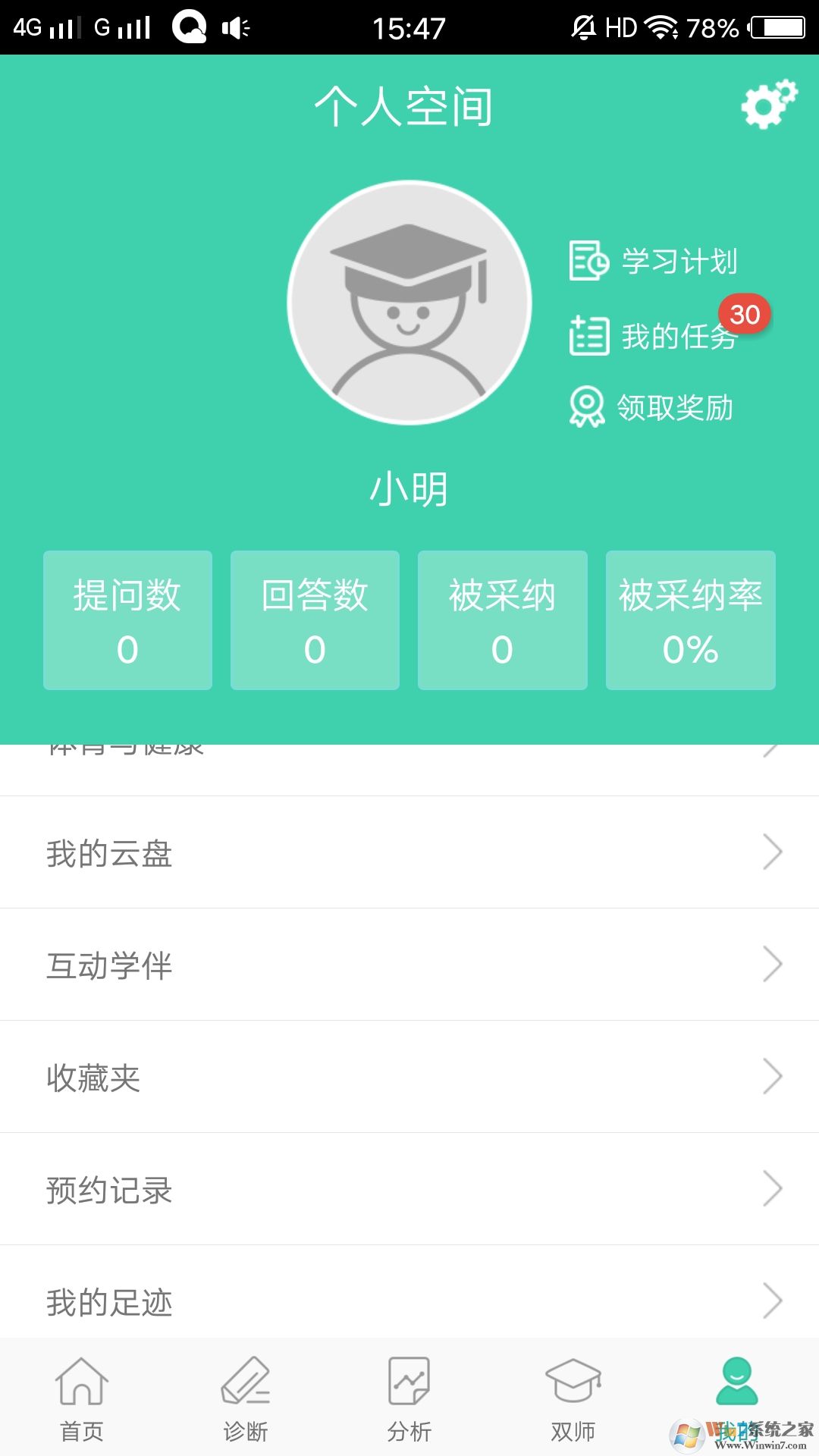Click the username 小明 label
Screen dimensions: 819x1456
[409, 488]
